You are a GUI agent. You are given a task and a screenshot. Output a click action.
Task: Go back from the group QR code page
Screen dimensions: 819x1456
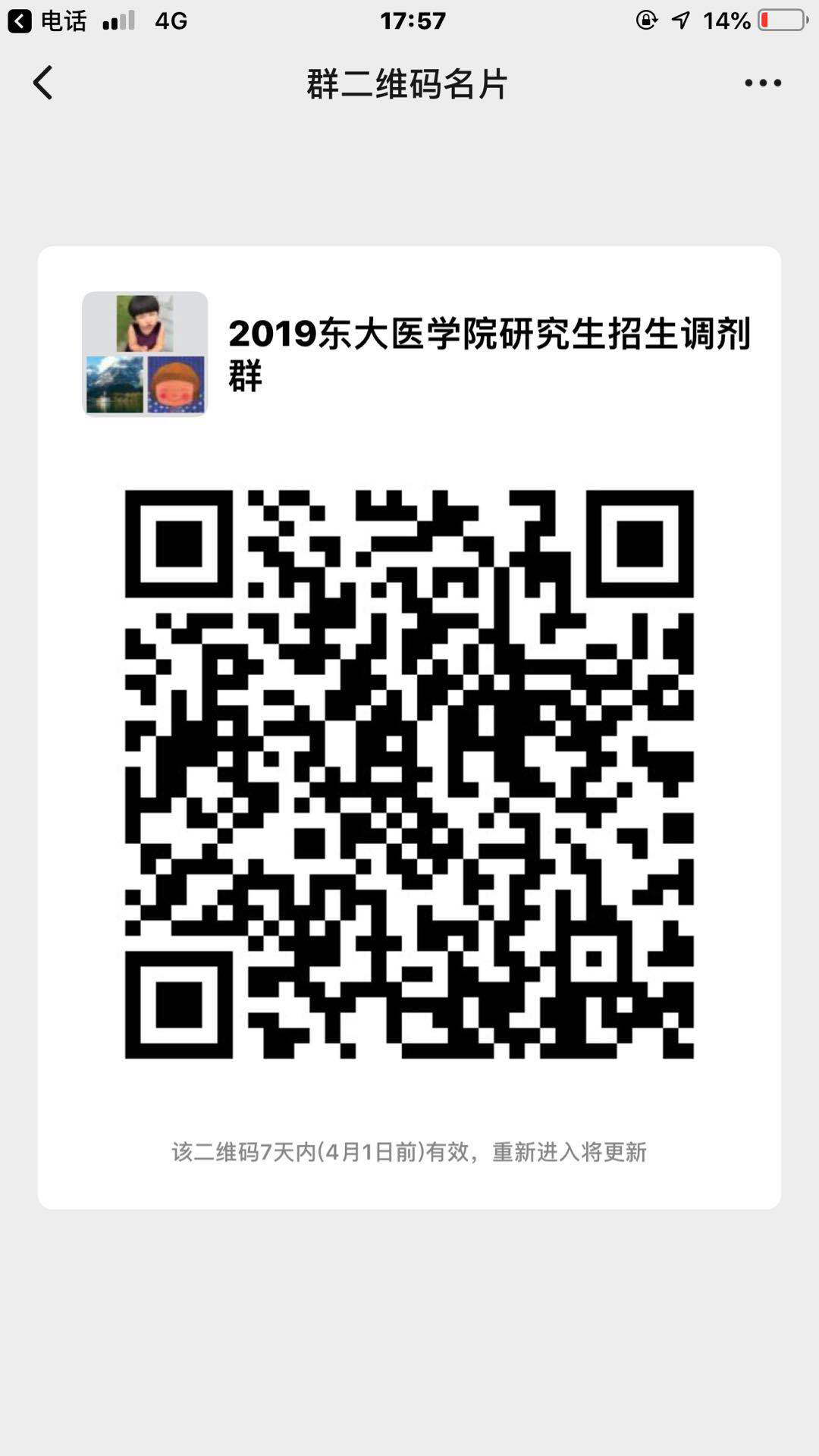click(43, 83)
